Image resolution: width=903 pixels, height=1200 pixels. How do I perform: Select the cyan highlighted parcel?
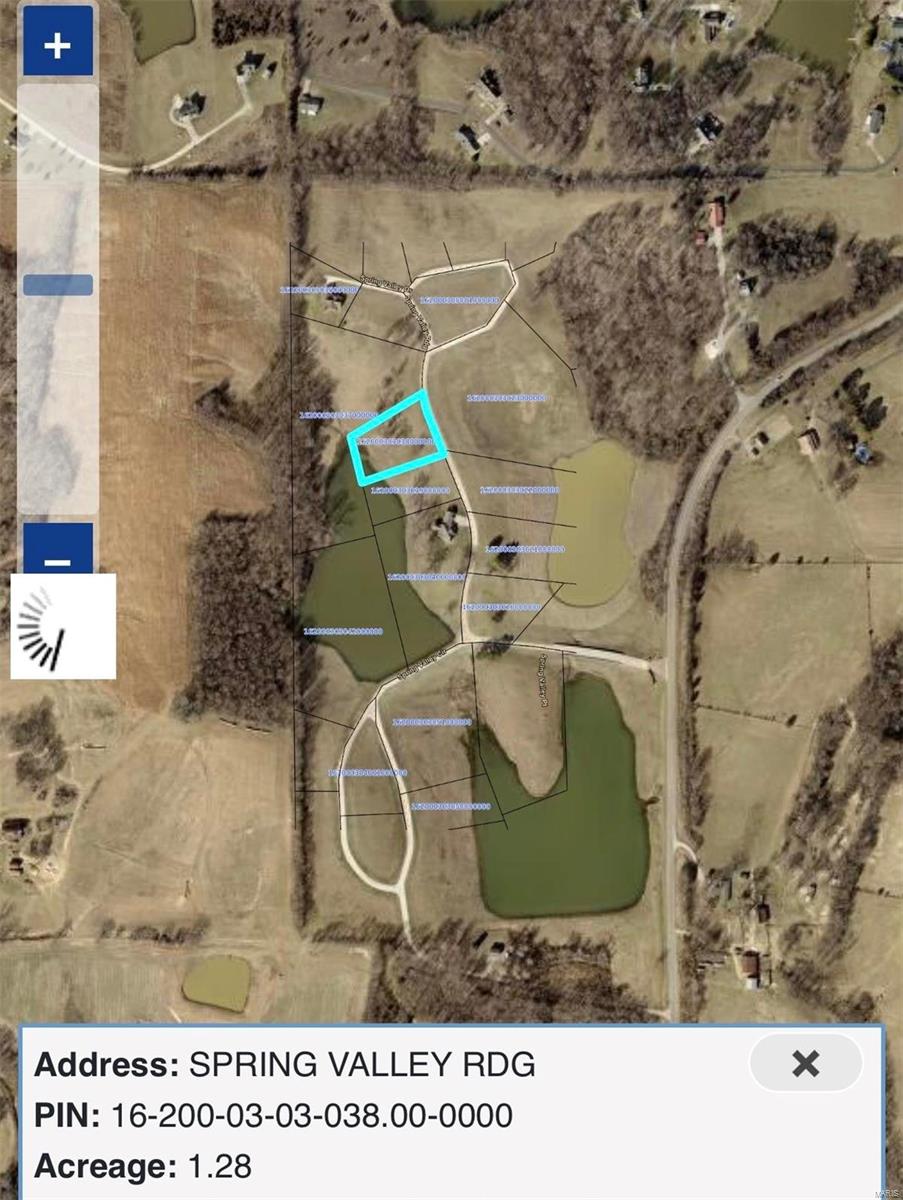398,440
